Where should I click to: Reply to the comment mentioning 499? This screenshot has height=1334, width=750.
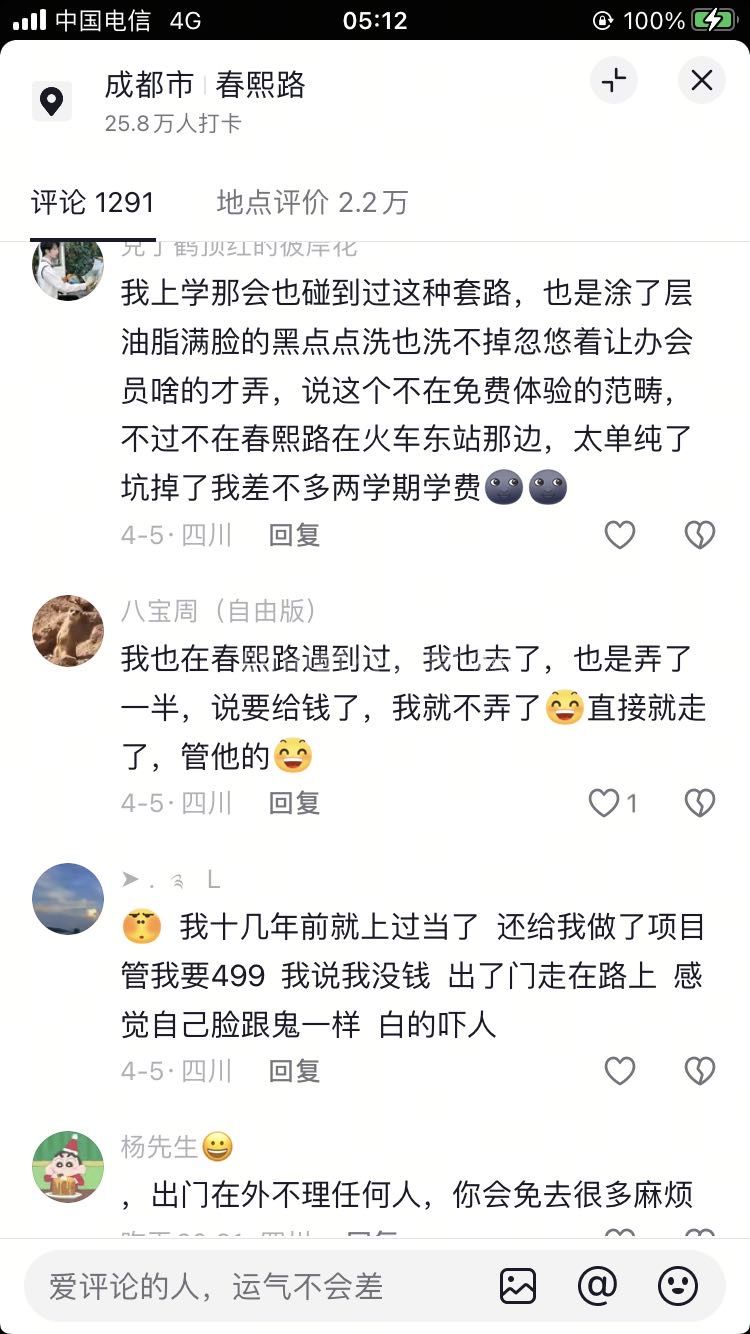[x=294, y=1071]
